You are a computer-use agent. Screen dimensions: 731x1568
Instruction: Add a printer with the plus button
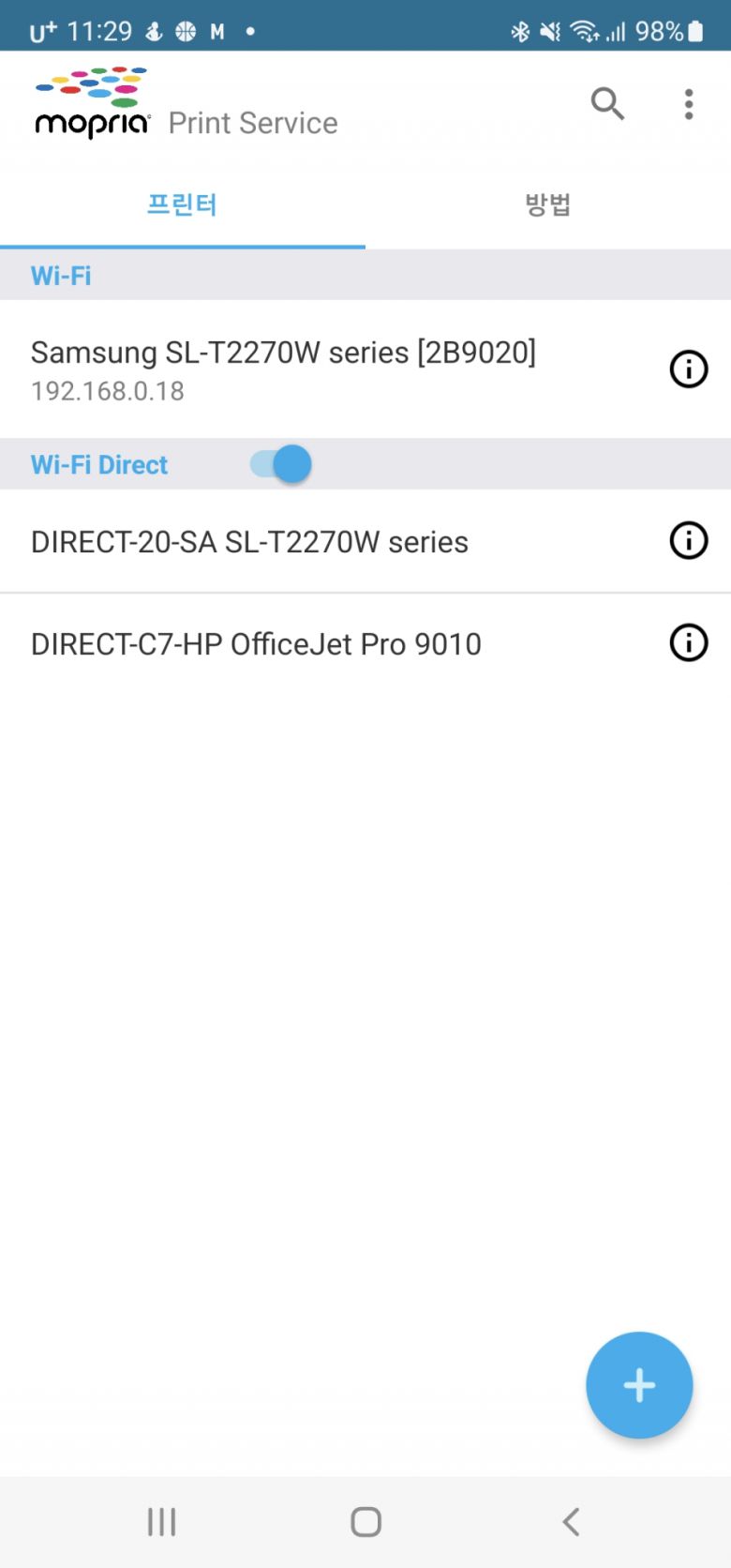click(x=639, y=1385)
